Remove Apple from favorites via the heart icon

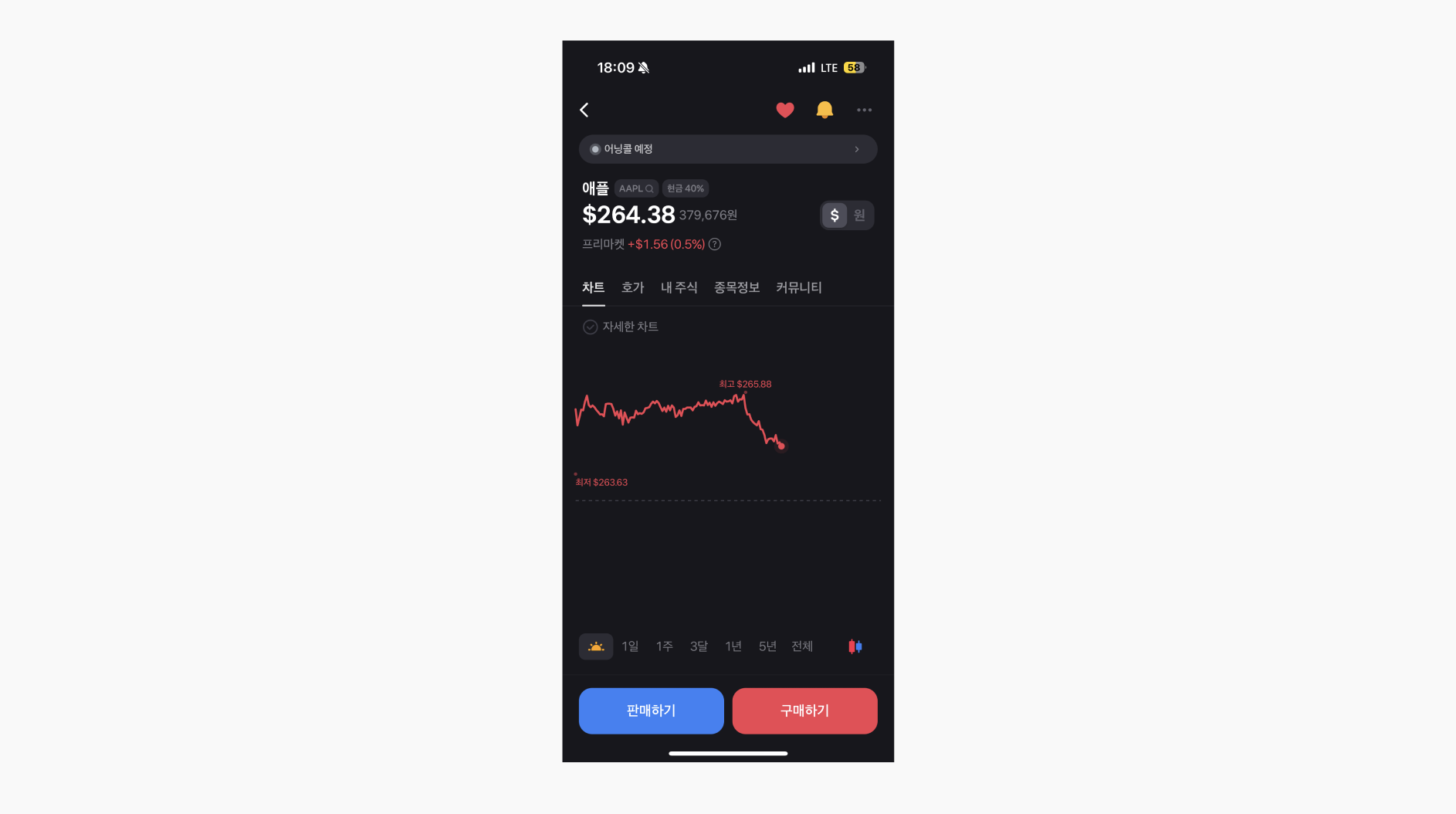(784, 110)
